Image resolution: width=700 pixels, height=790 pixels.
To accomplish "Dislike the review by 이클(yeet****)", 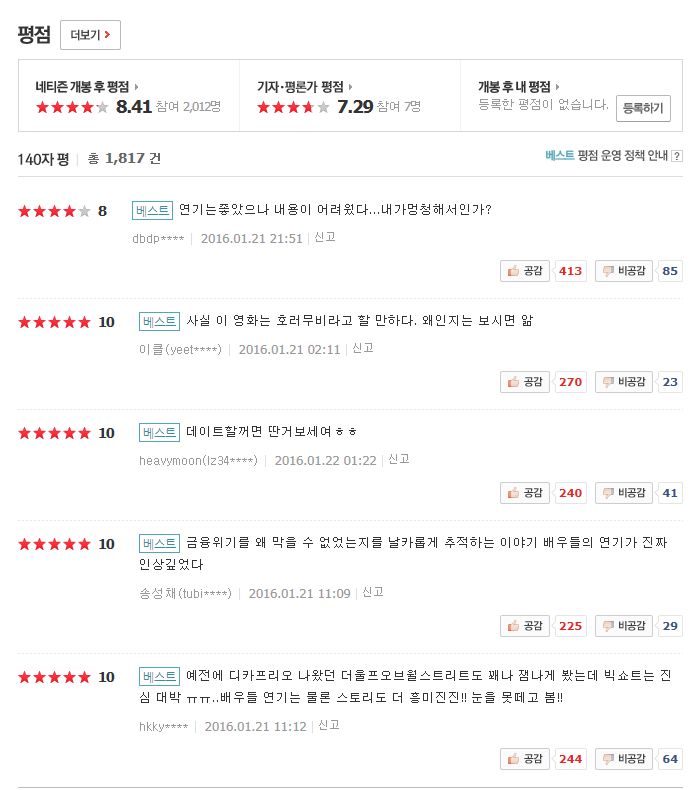I will [623, 381].
